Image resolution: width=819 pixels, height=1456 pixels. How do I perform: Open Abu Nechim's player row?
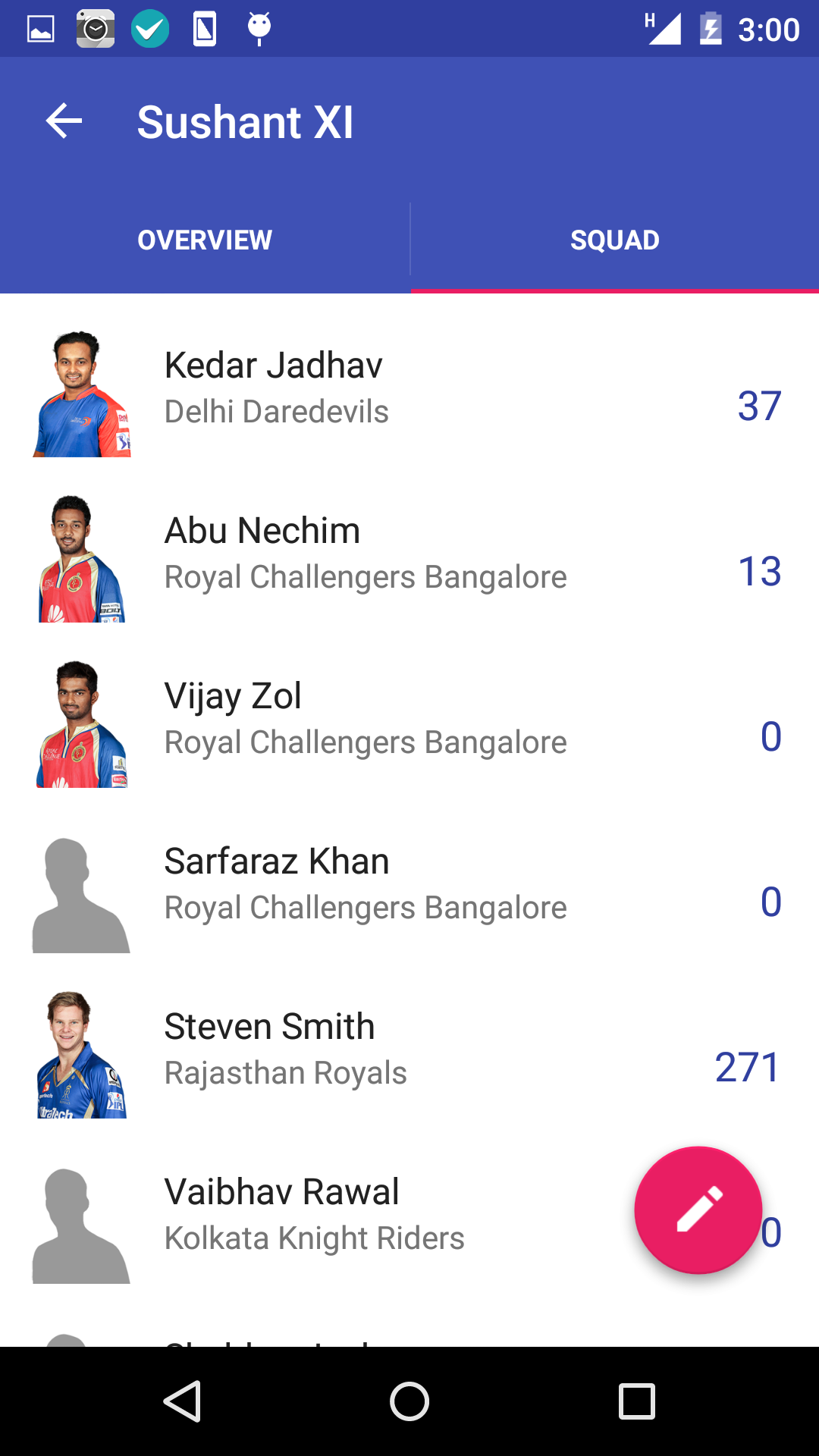click(x=409, y=559)
